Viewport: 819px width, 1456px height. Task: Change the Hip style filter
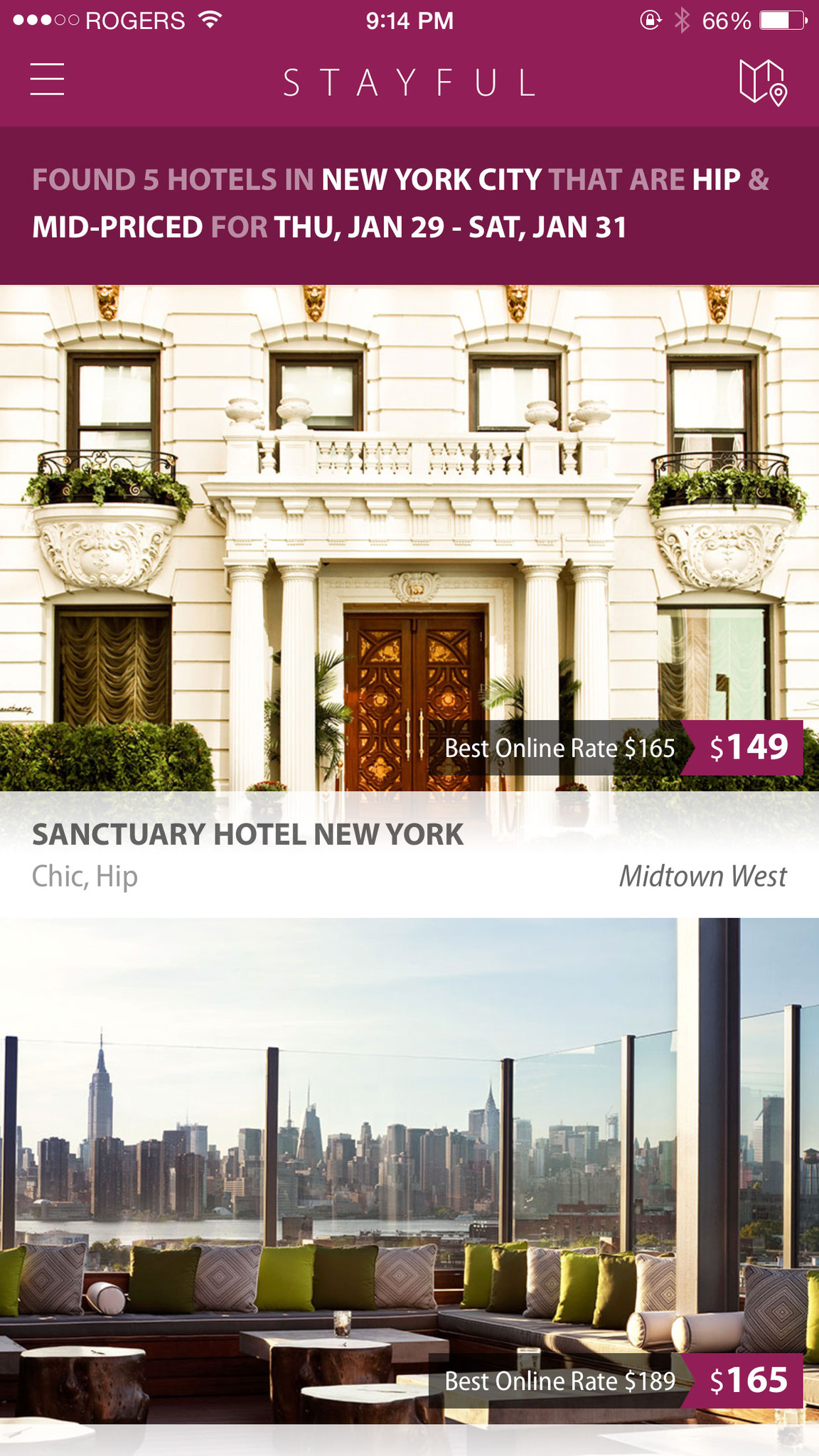(716, 180)
